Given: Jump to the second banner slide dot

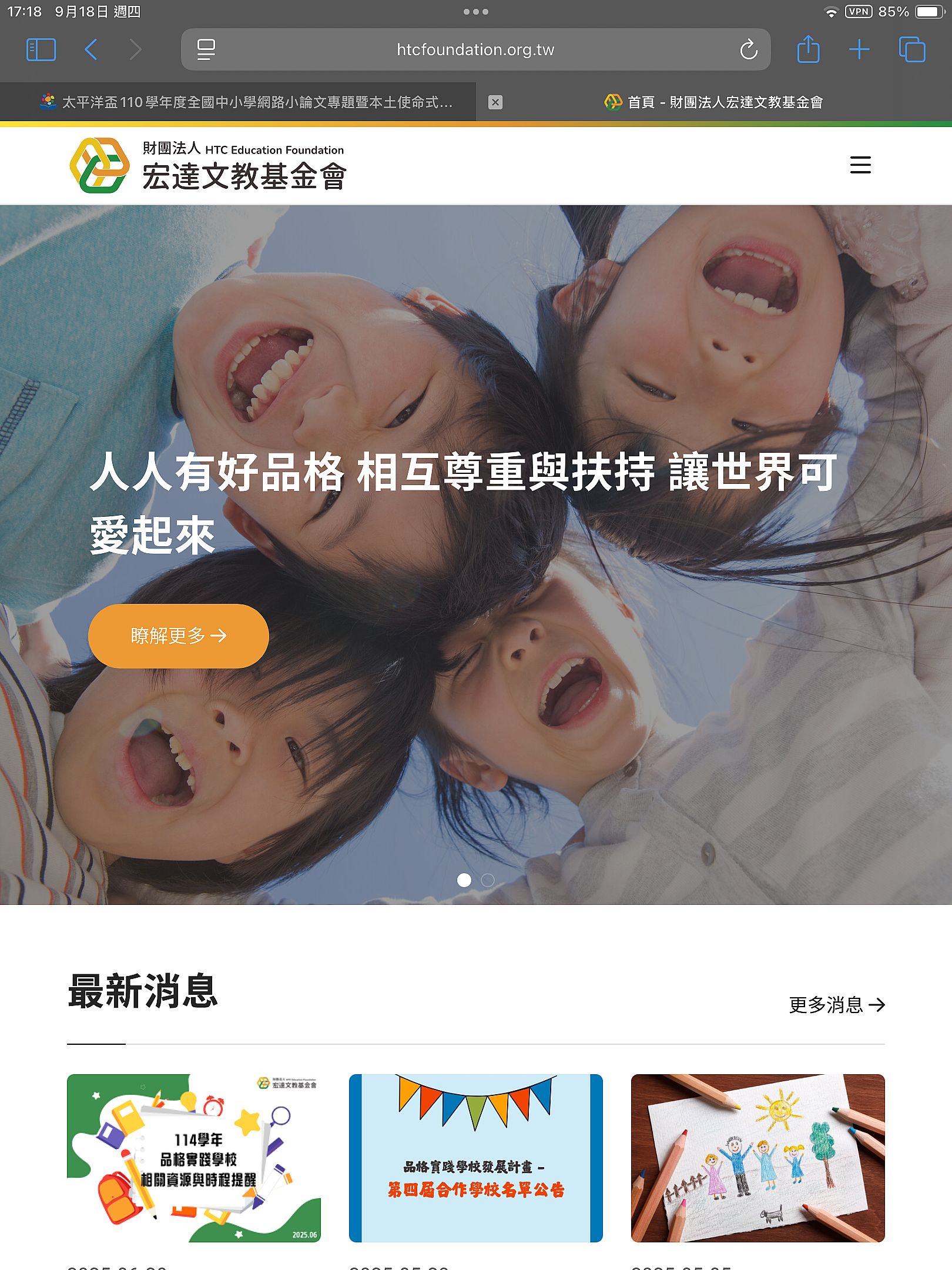Looking at the screenshot, I should [488, 880].
